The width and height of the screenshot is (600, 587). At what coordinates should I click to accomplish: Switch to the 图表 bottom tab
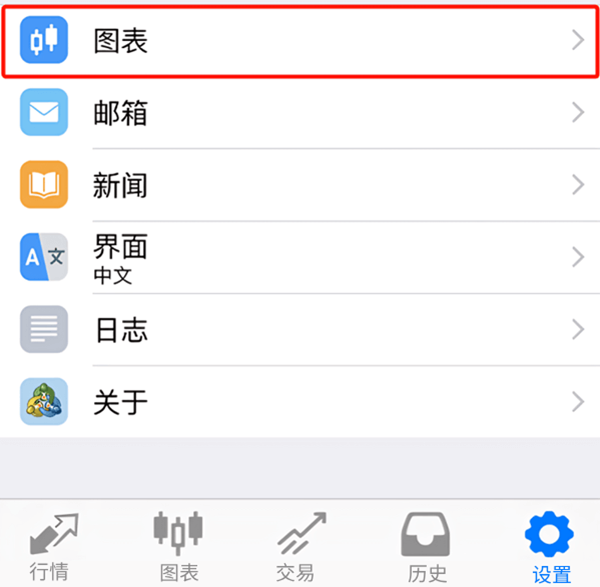(178, 546)
